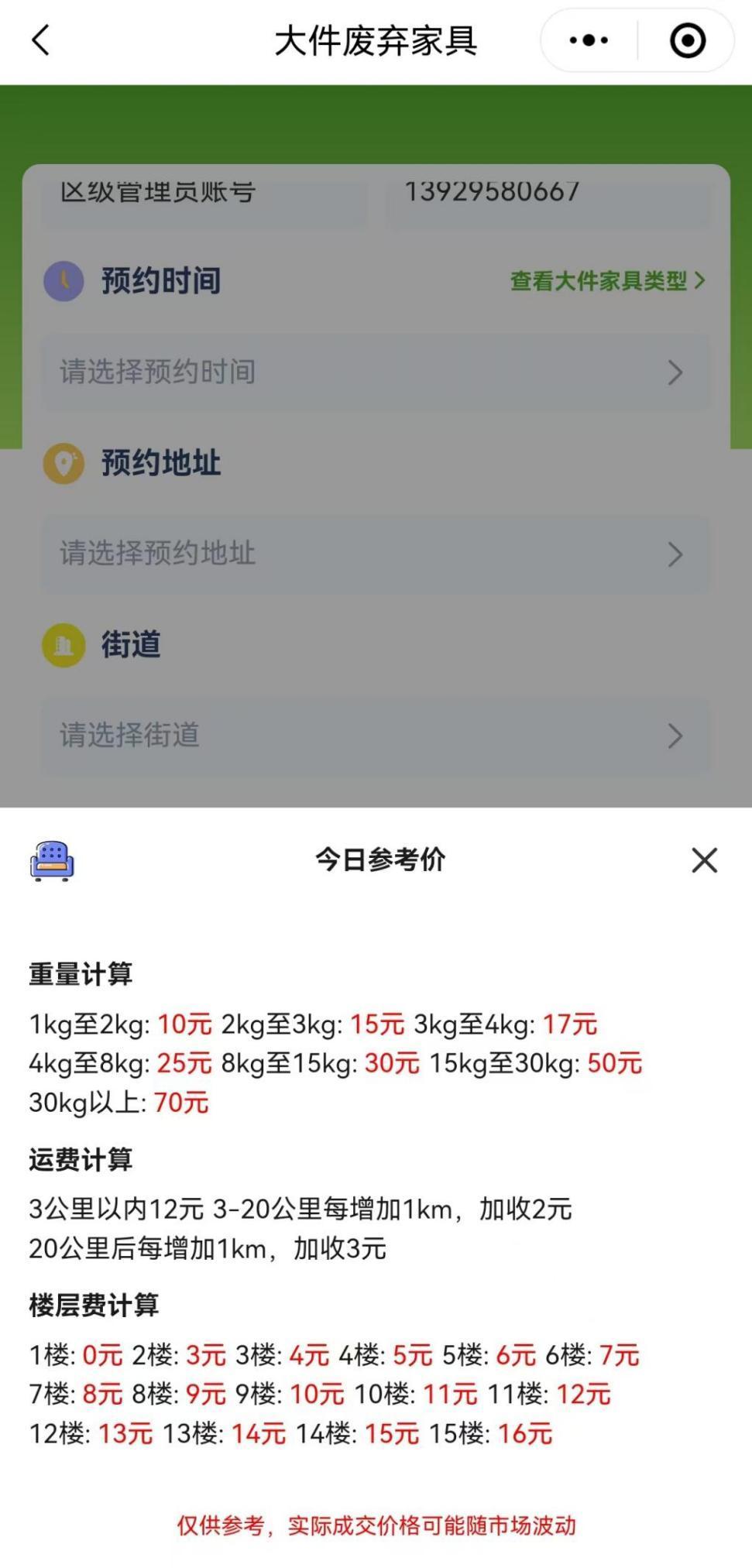This screenshot has width=752, height=1568.
Task: Open 请选择街道 street selector
Action: [375, 735]
